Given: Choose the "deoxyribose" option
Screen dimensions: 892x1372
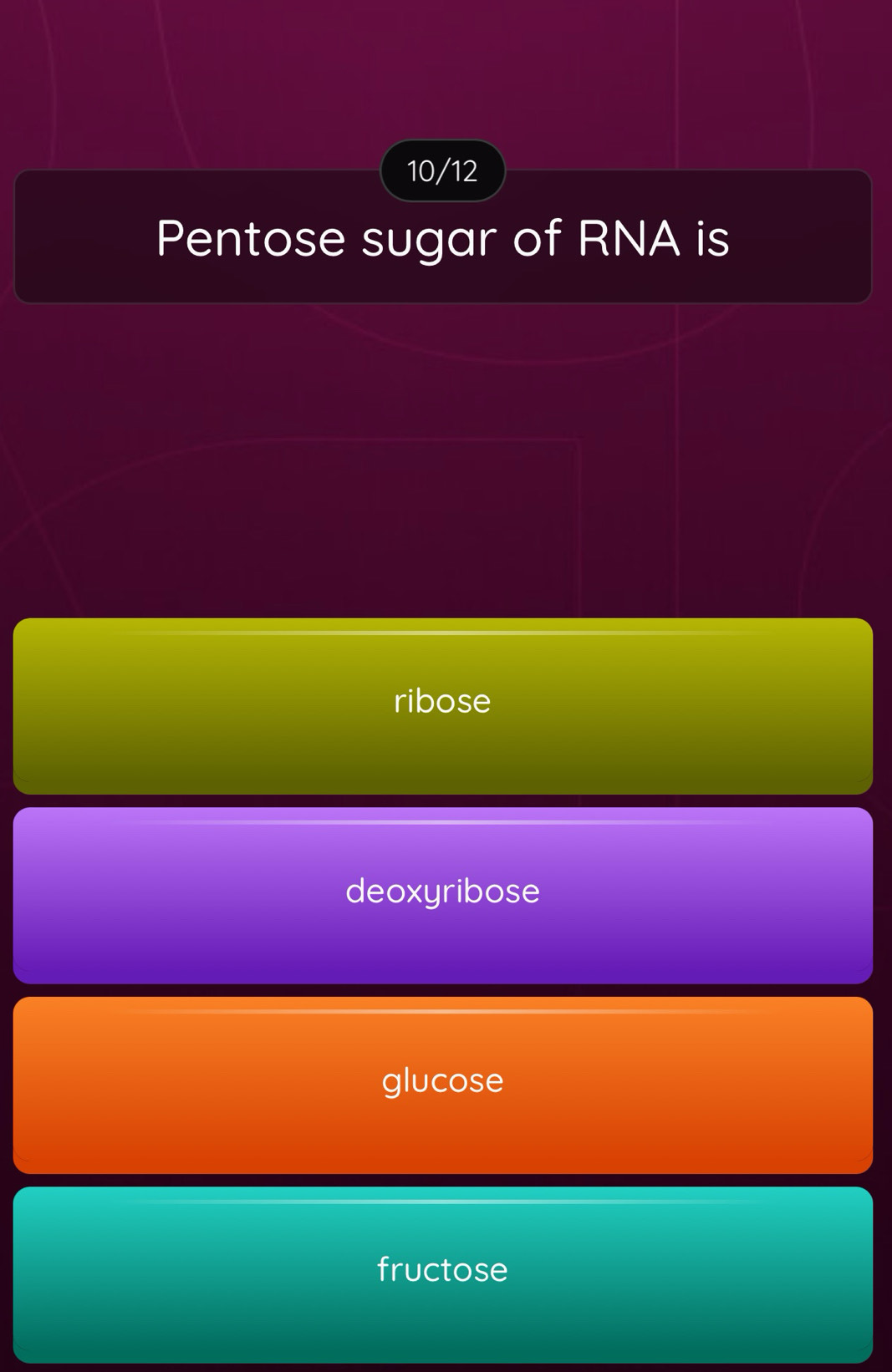Looking at the screenshot, I should [441, 892].
